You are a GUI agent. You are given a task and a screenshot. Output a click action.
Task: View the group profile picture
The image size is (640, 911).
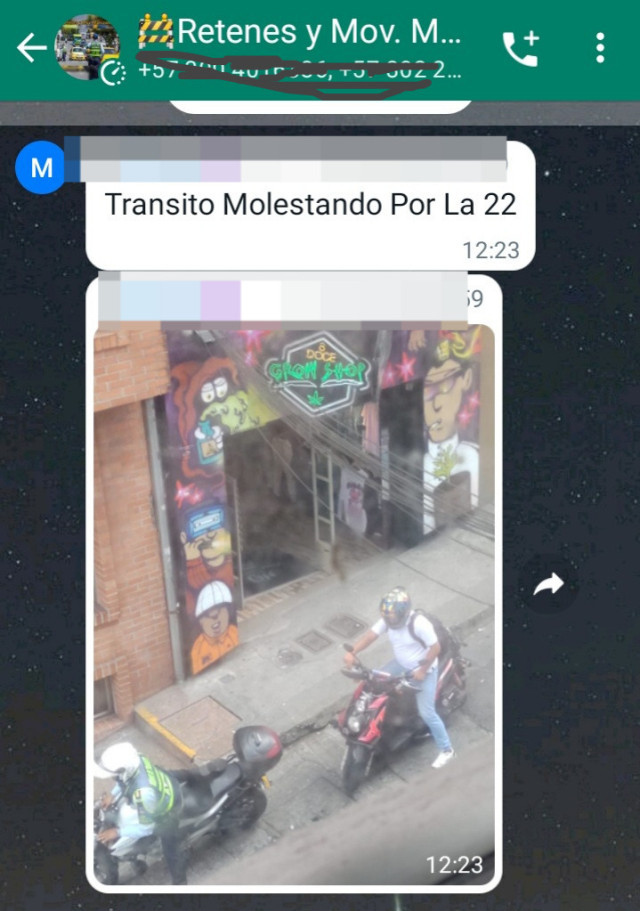point(87,47)
